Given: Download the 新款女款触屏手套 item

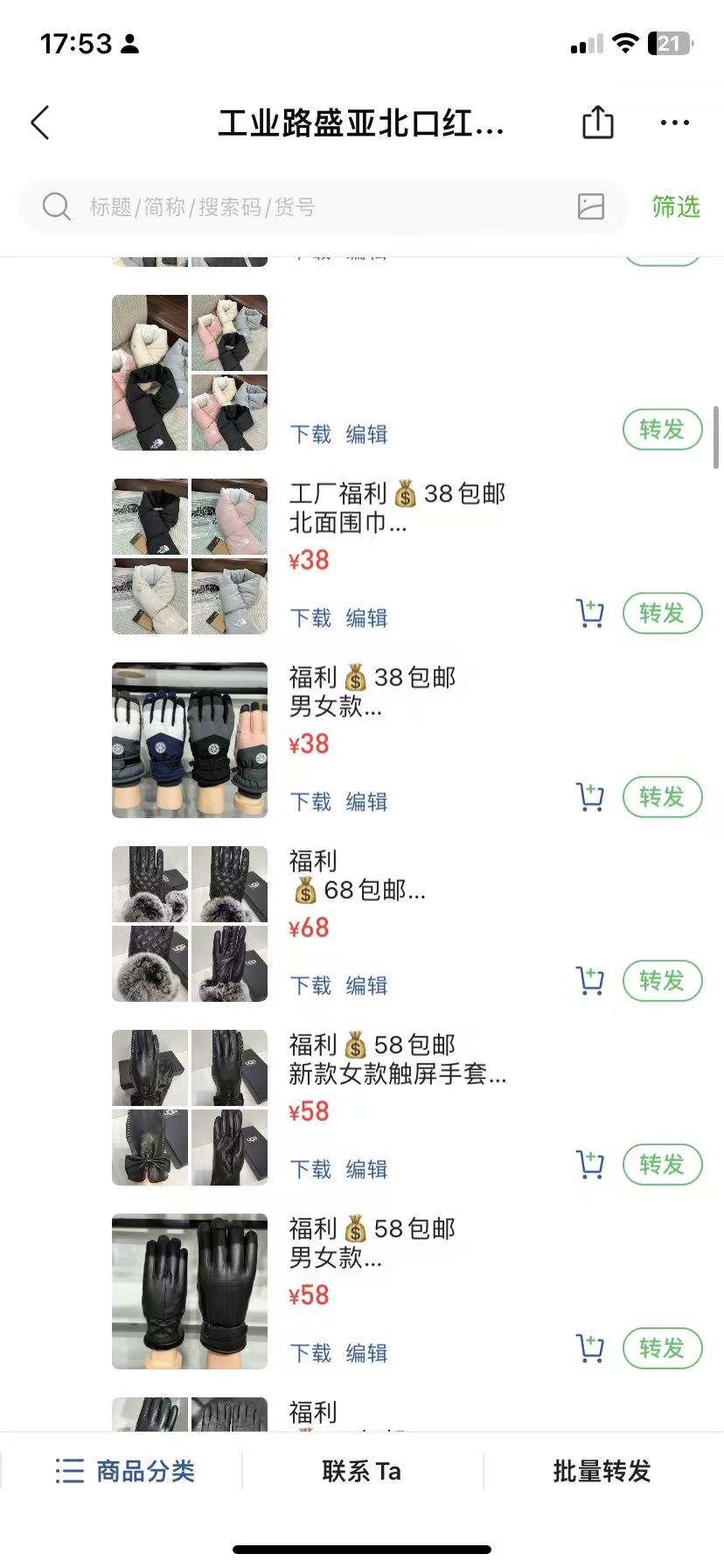Looking at the screenshot, I should (310, 1170).
